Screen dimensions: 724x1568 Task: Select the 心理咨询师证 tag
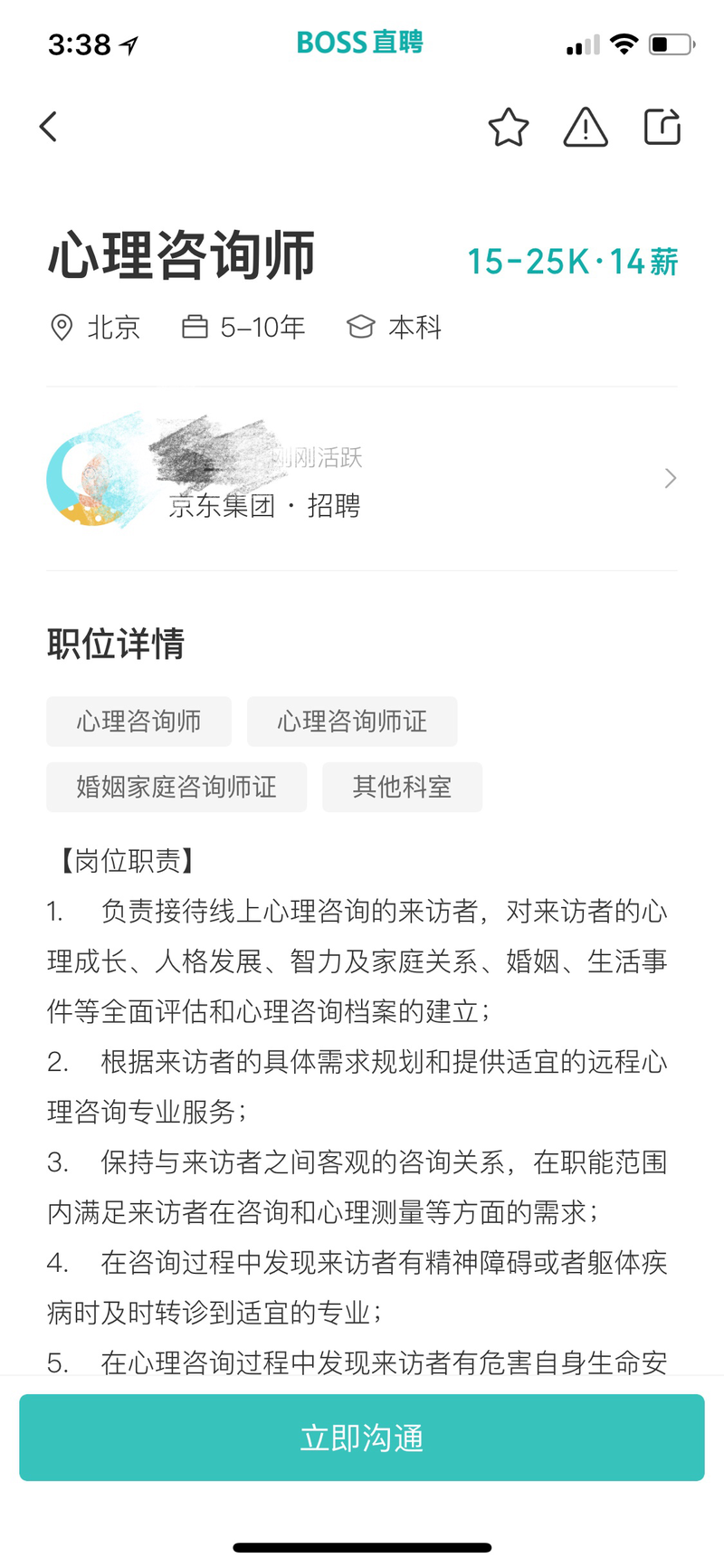tap(352, 722)
